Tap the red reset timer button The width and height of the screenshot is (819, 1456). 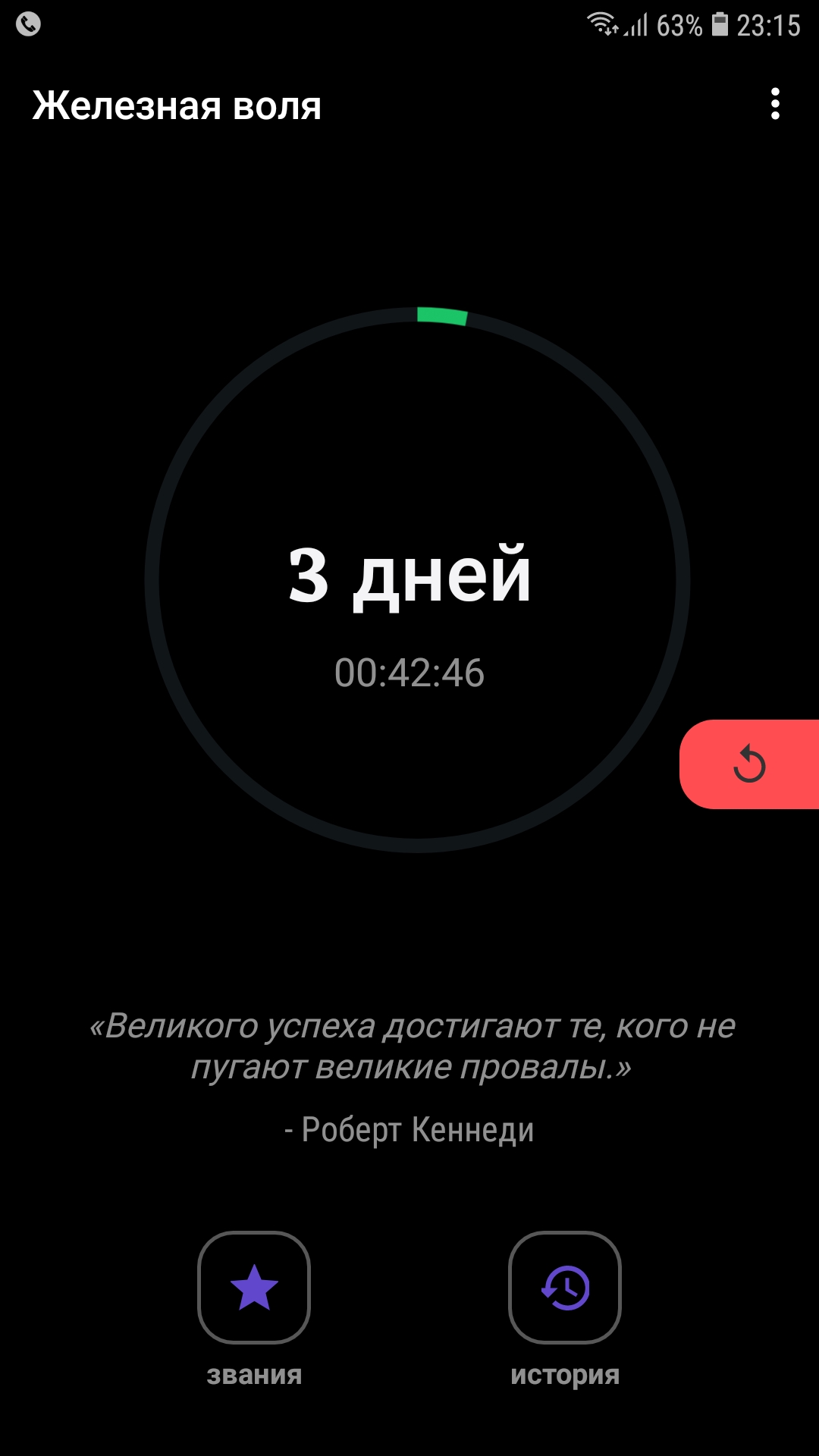(x=748, y=764)
